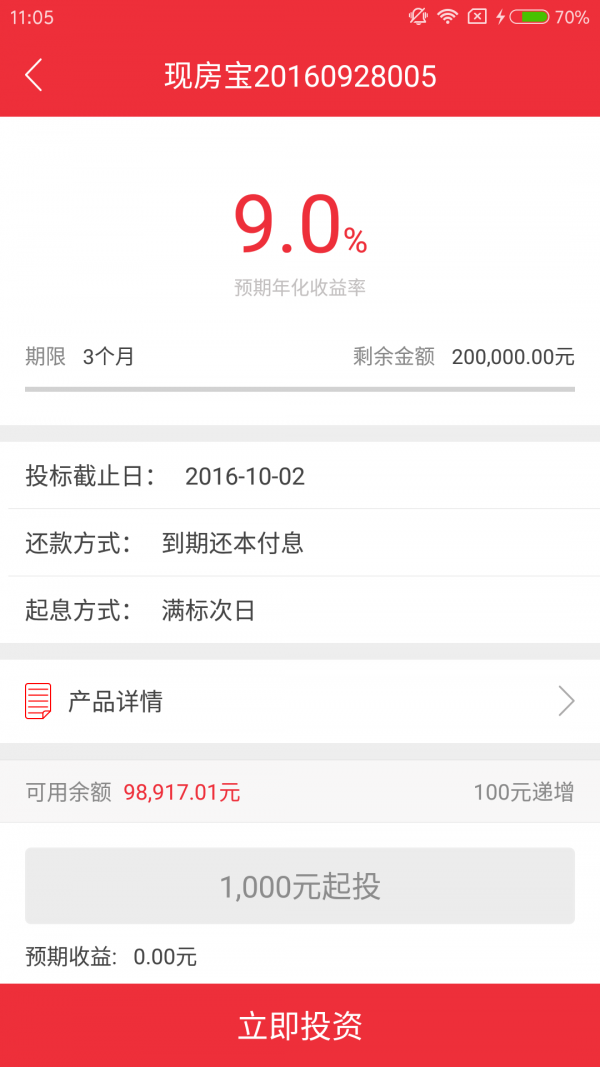Open the 产品详情 row
The width and height of the screenshot is (600, 1067).
tap(300, 701)
